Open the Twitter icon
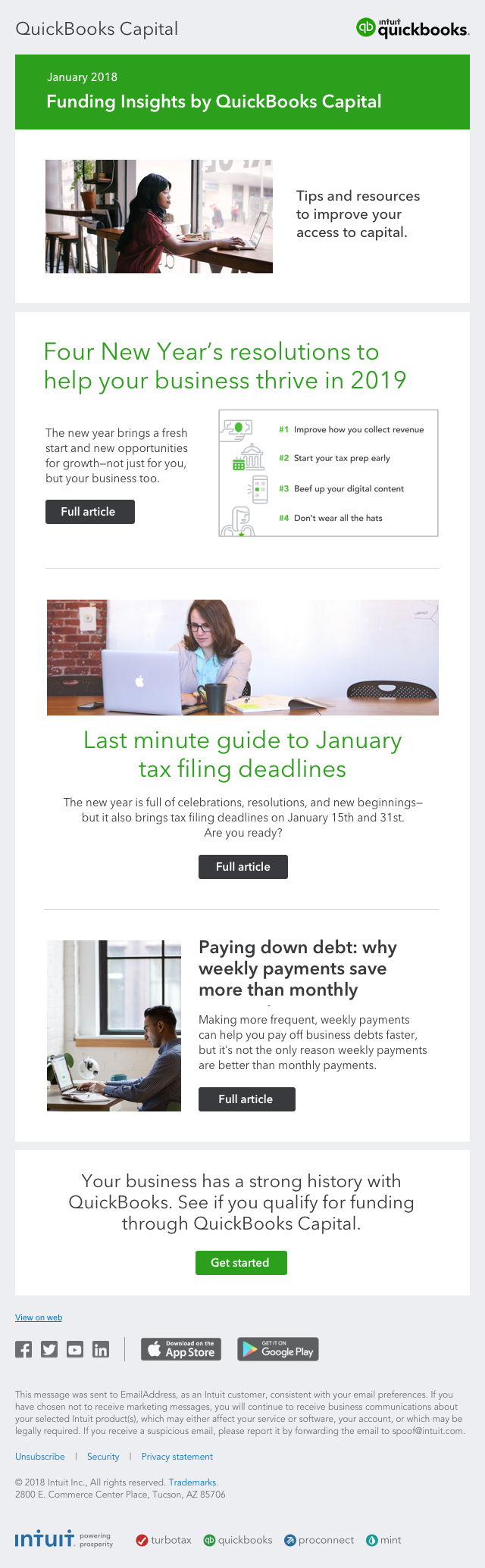485x1568 pixels. pos(49,1349)
